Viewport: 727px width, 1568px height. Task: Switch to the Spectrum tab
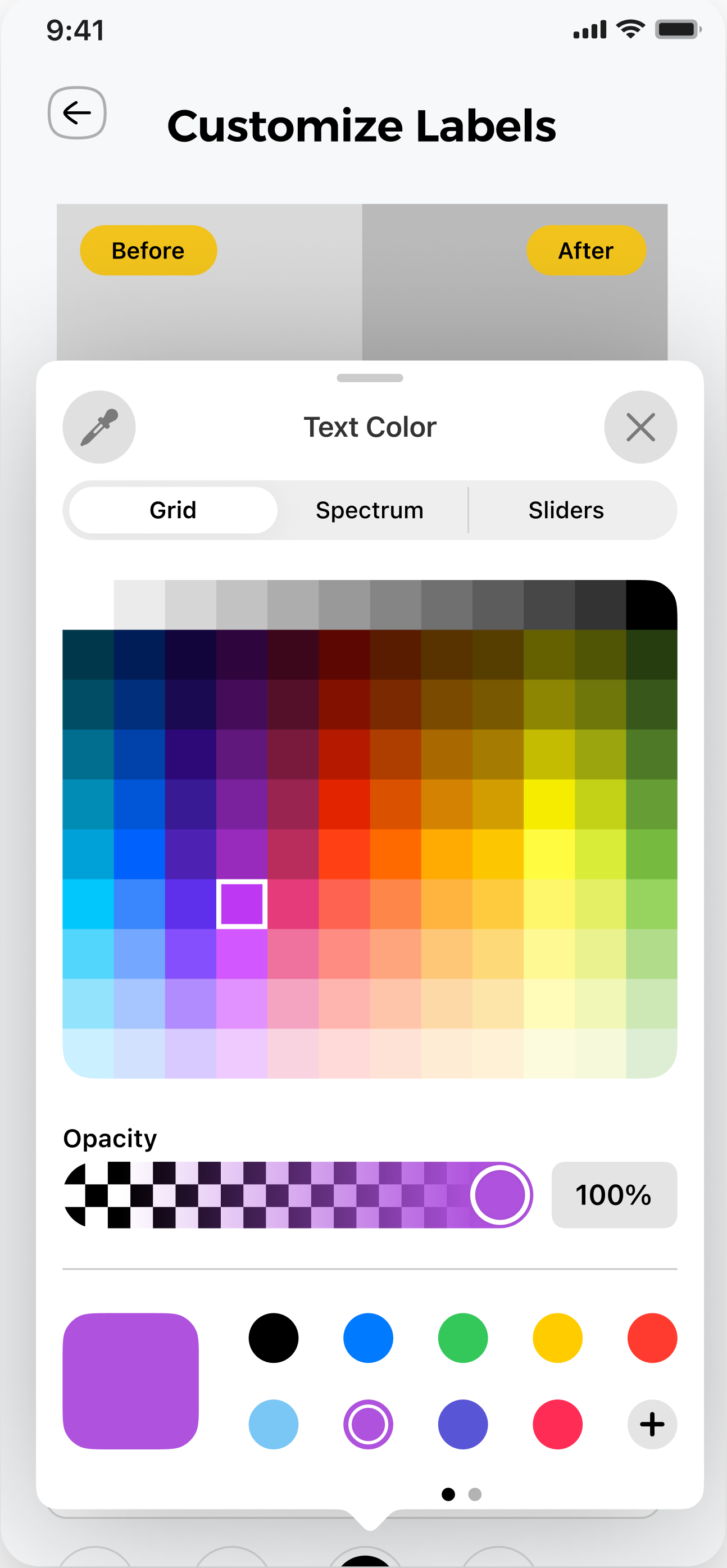(x=369, y=510)
